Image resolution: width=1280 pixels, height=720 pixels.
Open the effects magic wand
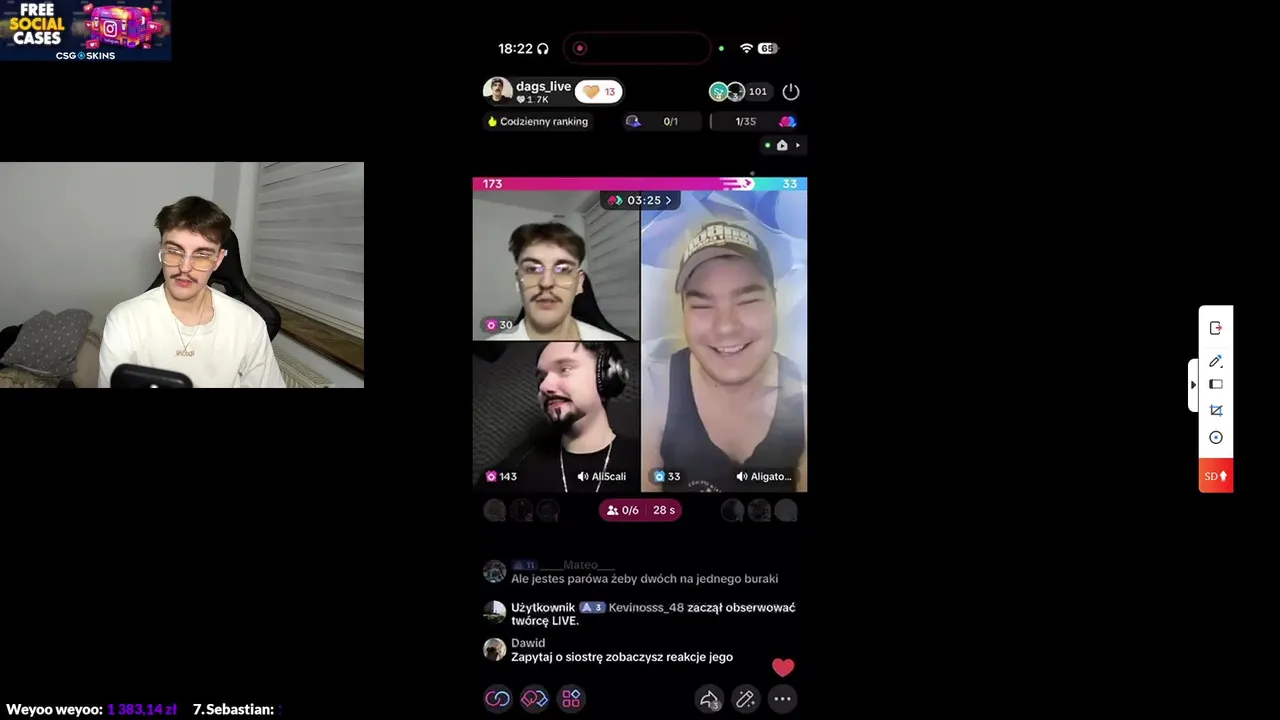coord(745,699)
